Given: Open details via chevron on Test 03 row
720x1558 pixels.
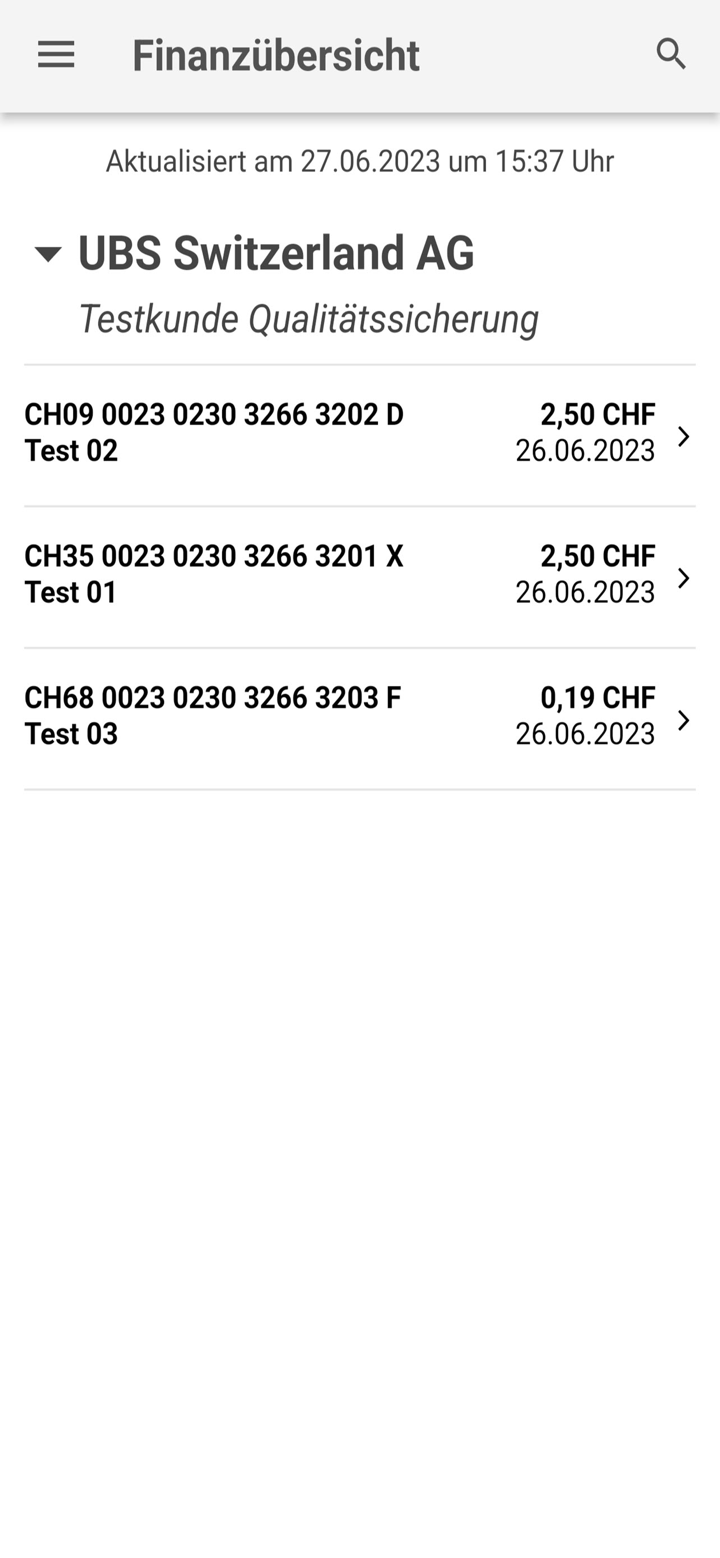Looking at the screenshot, I should [x=683, y=719].
